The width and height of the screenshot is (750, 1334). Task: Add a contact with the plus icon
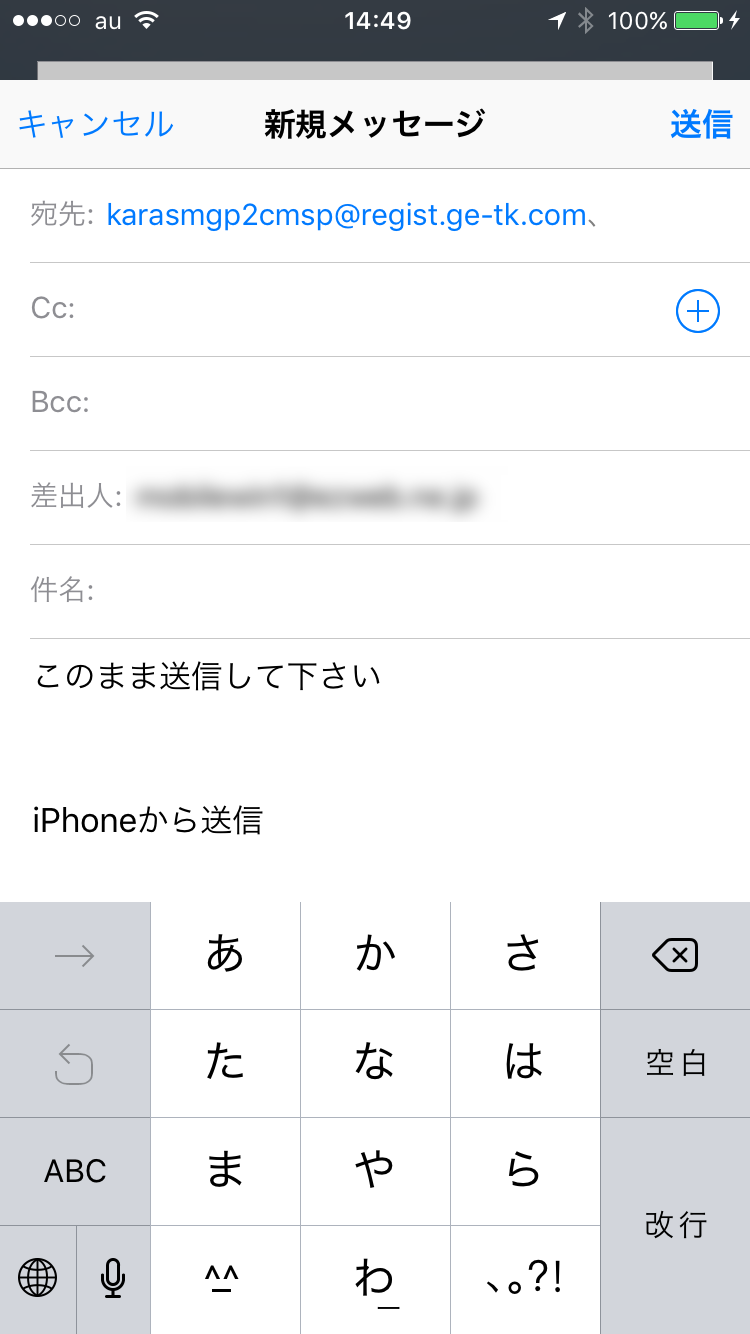click(x=698, y=311)
